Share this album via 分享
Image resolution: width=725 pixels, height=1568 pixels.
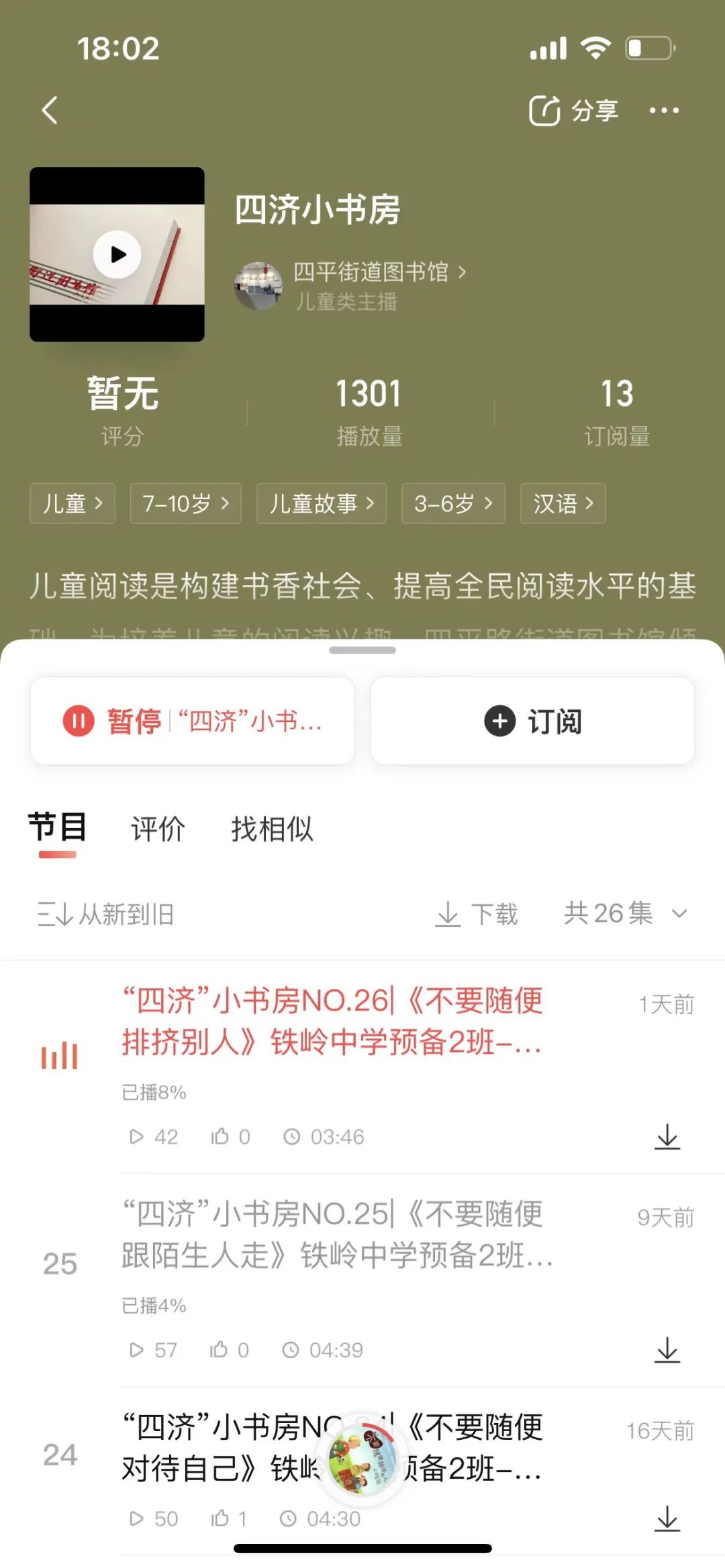574,111
